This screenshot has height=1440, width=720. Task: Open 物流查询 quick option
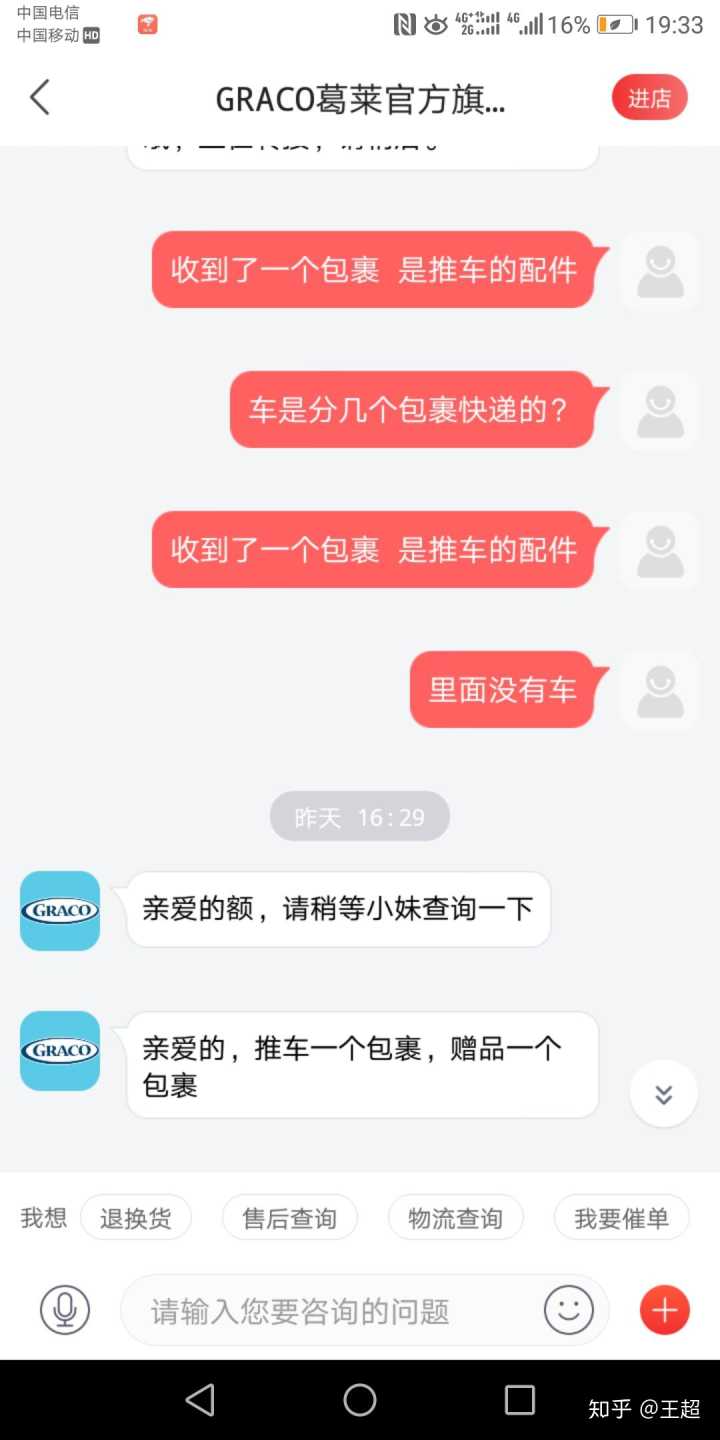click(455, 1218)
